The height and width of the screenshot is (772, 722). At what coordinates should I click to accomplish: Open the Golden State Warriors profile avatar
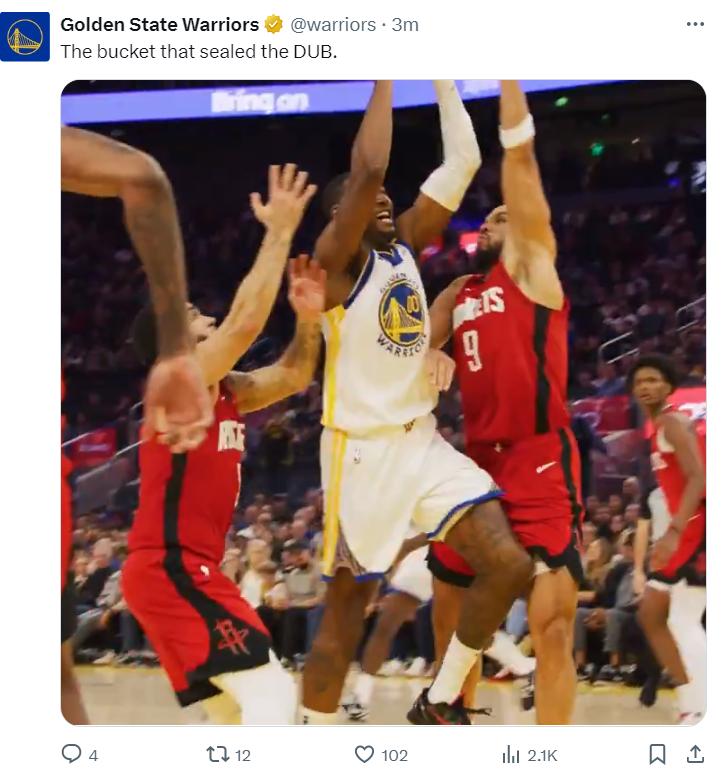pyautogui.click(x=25, y=37)
